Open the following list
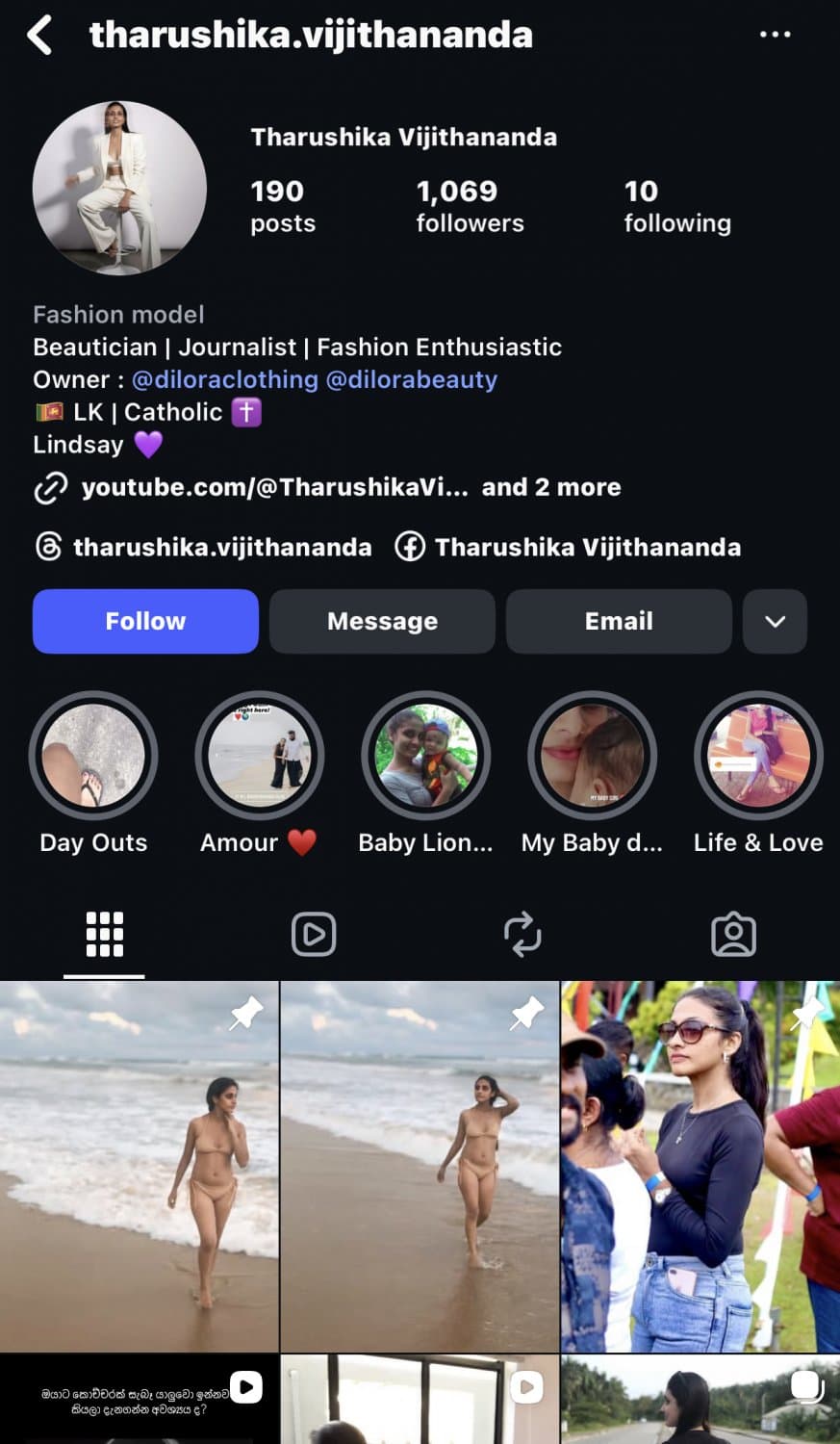This screenshot has width=840, height=1444. click(676, 206)
